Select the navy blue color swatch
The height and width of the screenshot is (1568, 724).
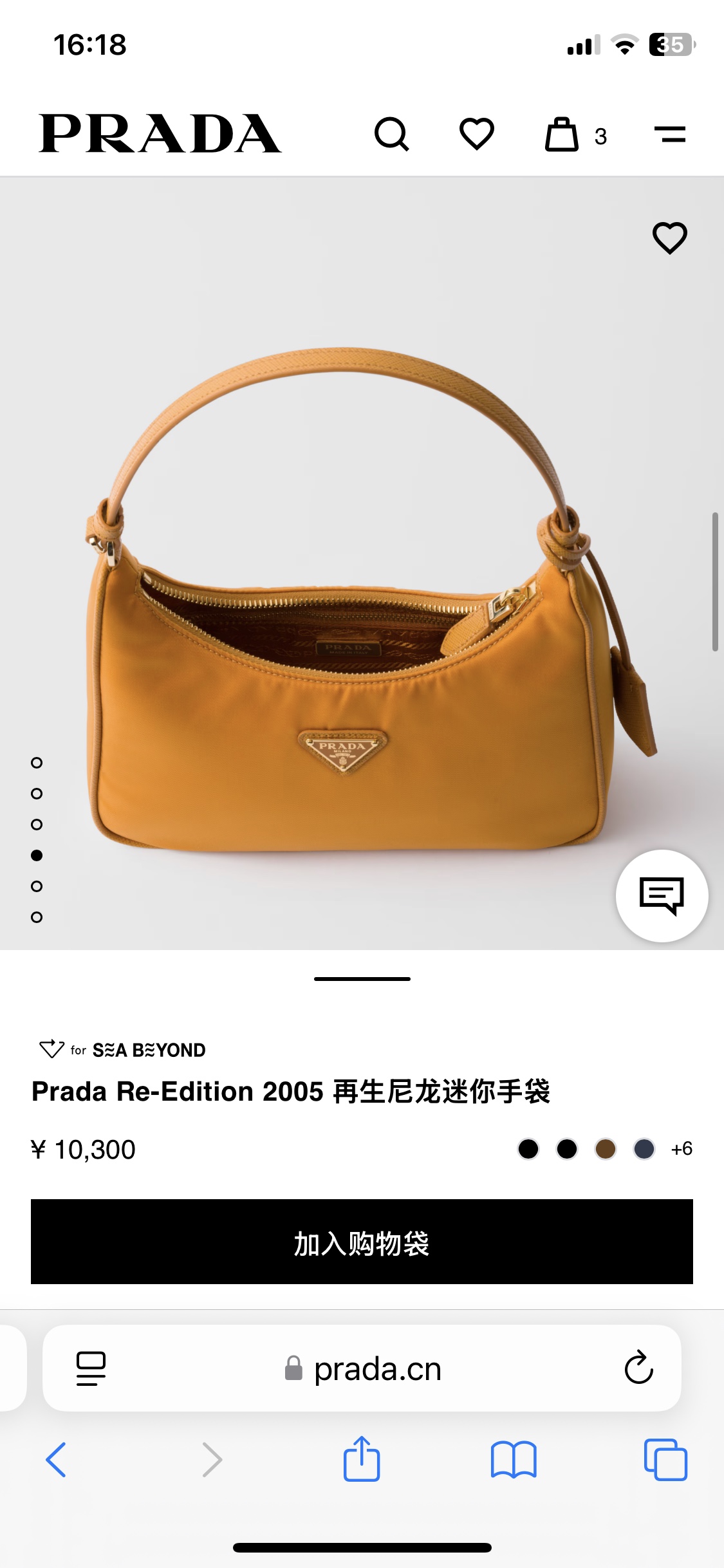[644, 1149]
